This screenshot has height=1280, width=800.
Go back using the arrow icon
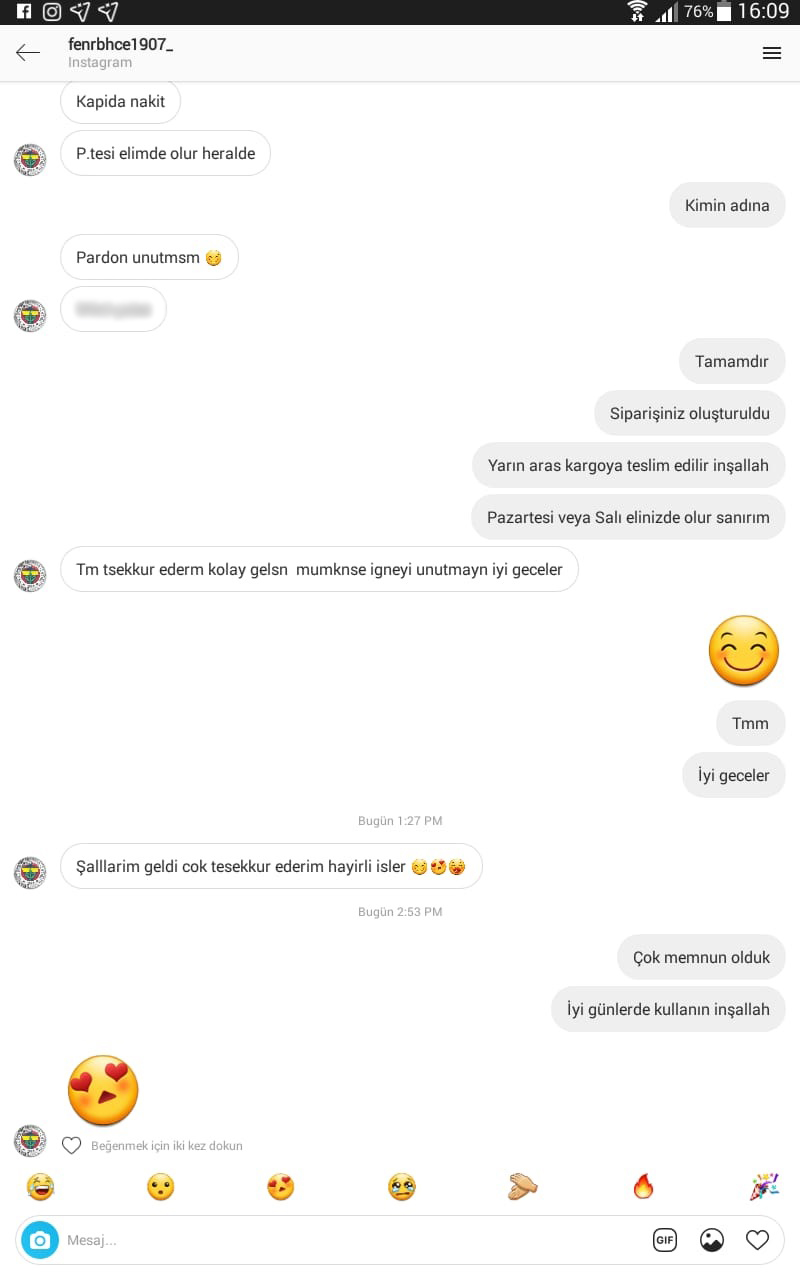point(28,53)
